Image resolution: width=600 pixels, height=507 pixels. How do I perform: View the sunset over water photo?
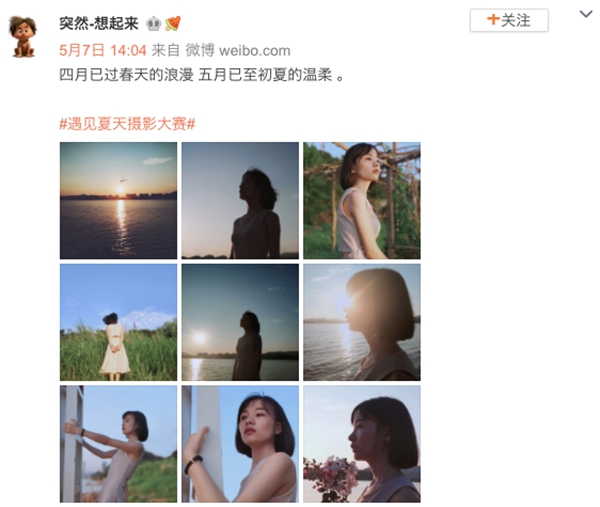click(x=118, y=200)
